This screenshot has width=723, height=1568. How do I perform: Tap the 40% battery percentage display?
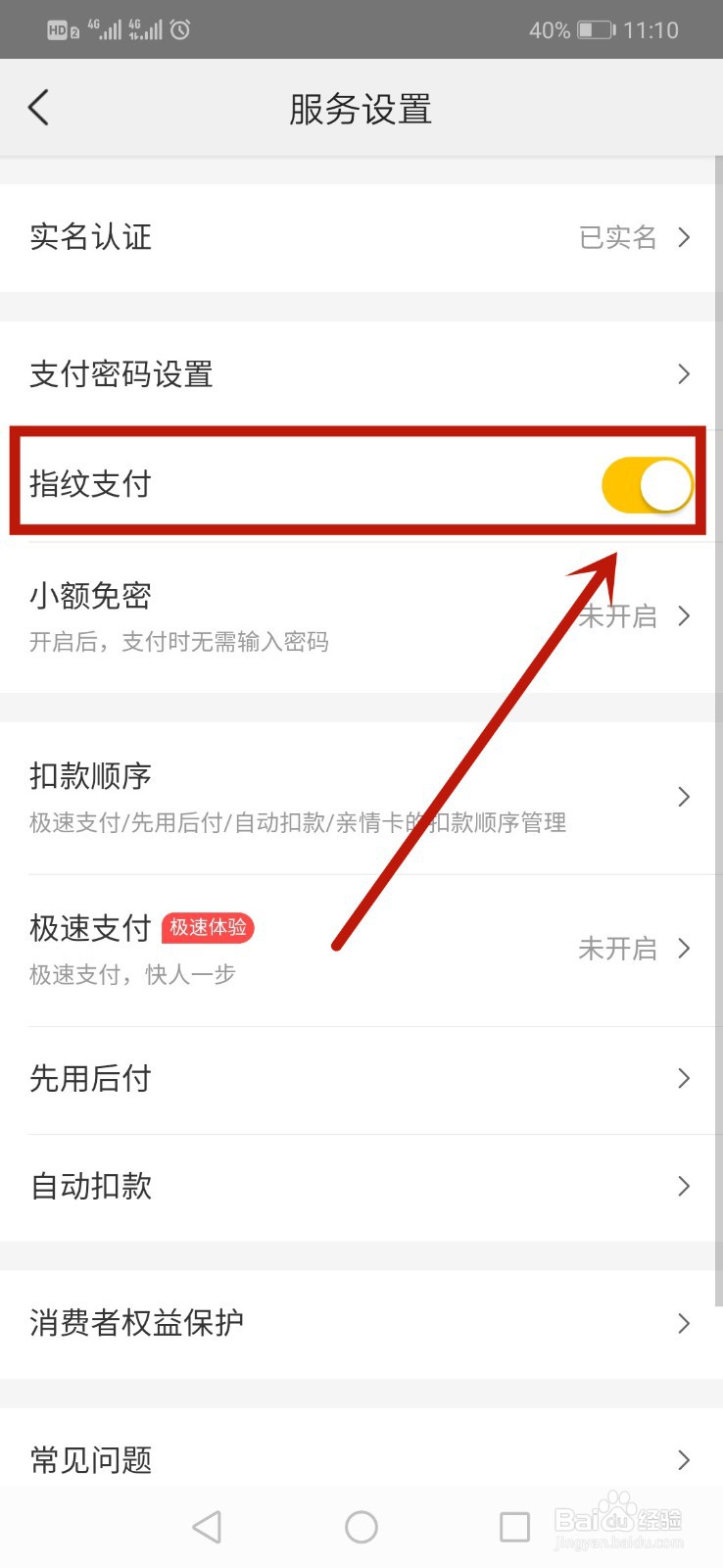[552, 29]
